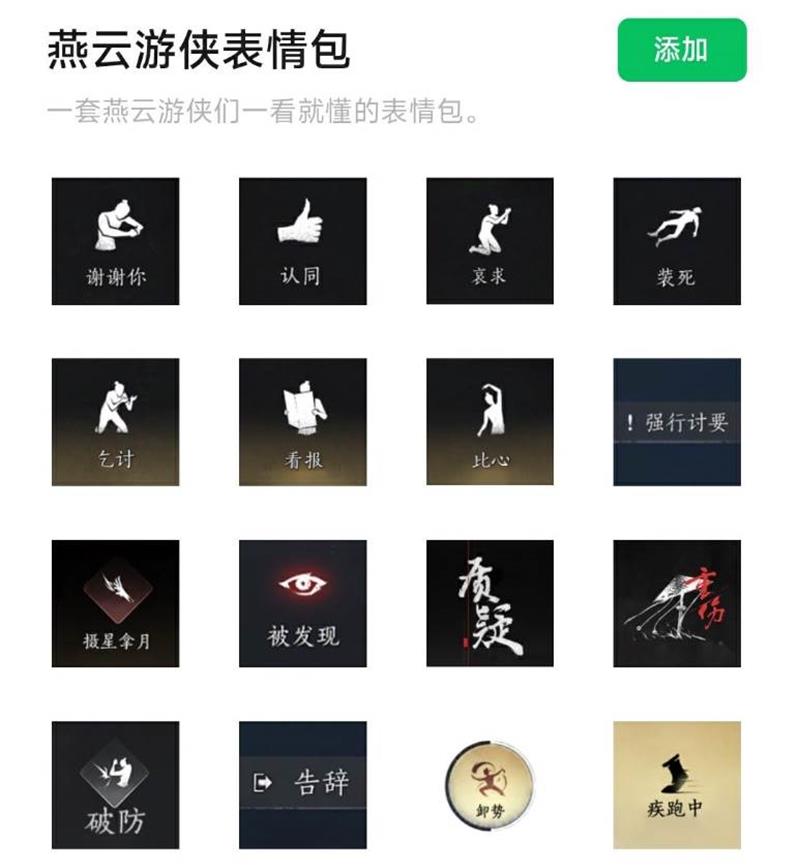Image resolution: width=800 pixels, height=868 pixels.
Task: Open the 认同 thumbs-up sticker
Action: click(x=302, y=241)
